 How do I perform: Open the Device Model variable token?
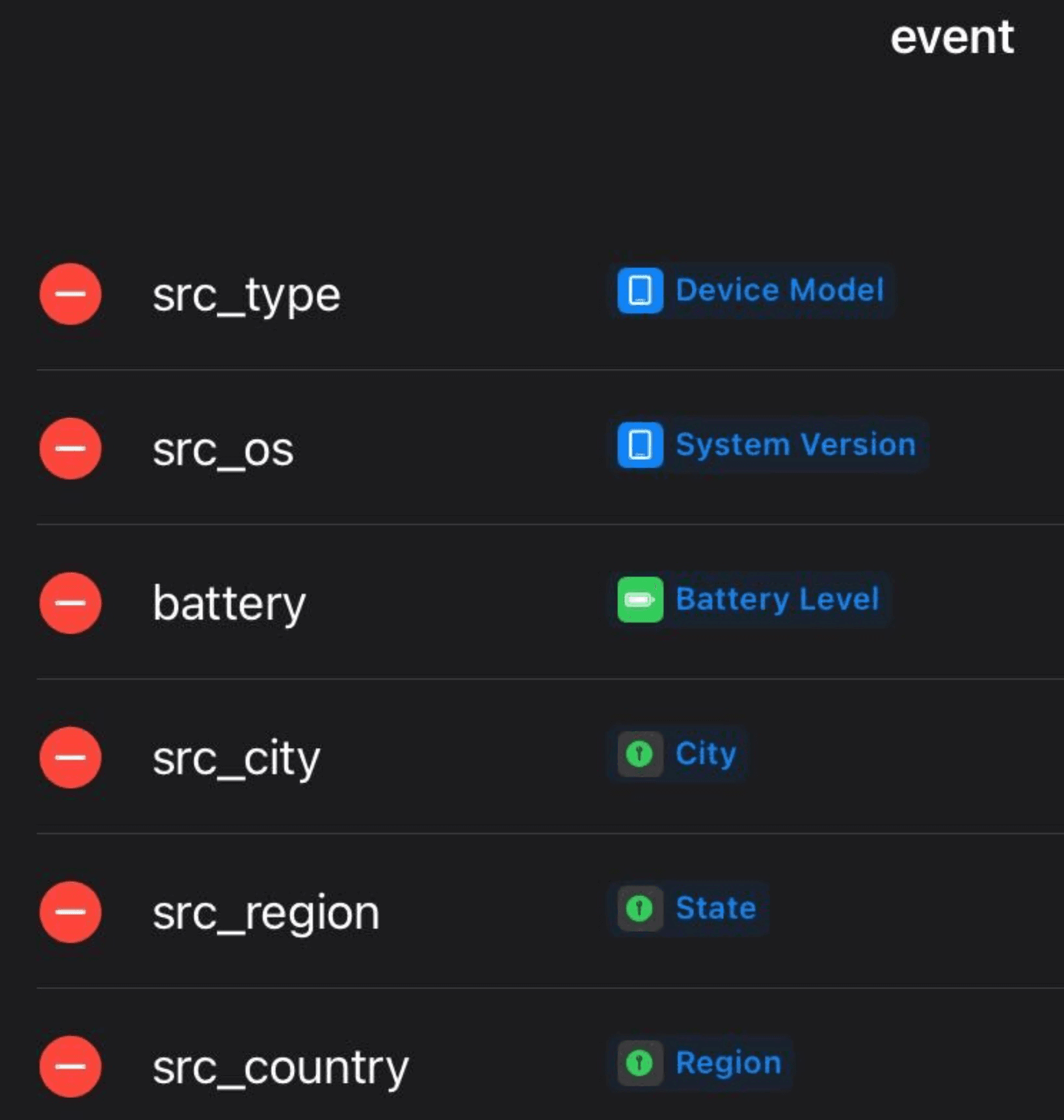[751, 290]
